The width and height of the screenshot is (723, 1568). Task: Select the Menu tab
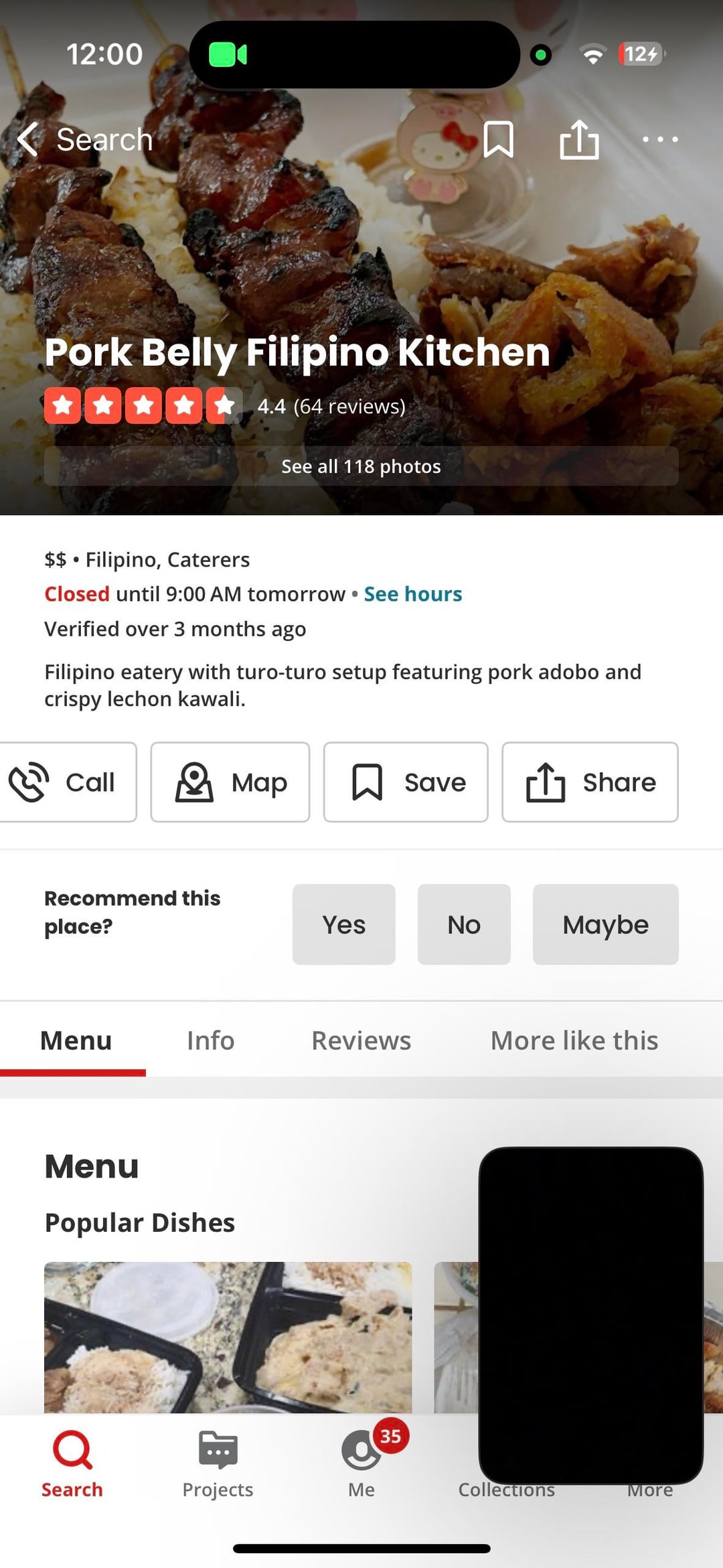coord(76,1040)
